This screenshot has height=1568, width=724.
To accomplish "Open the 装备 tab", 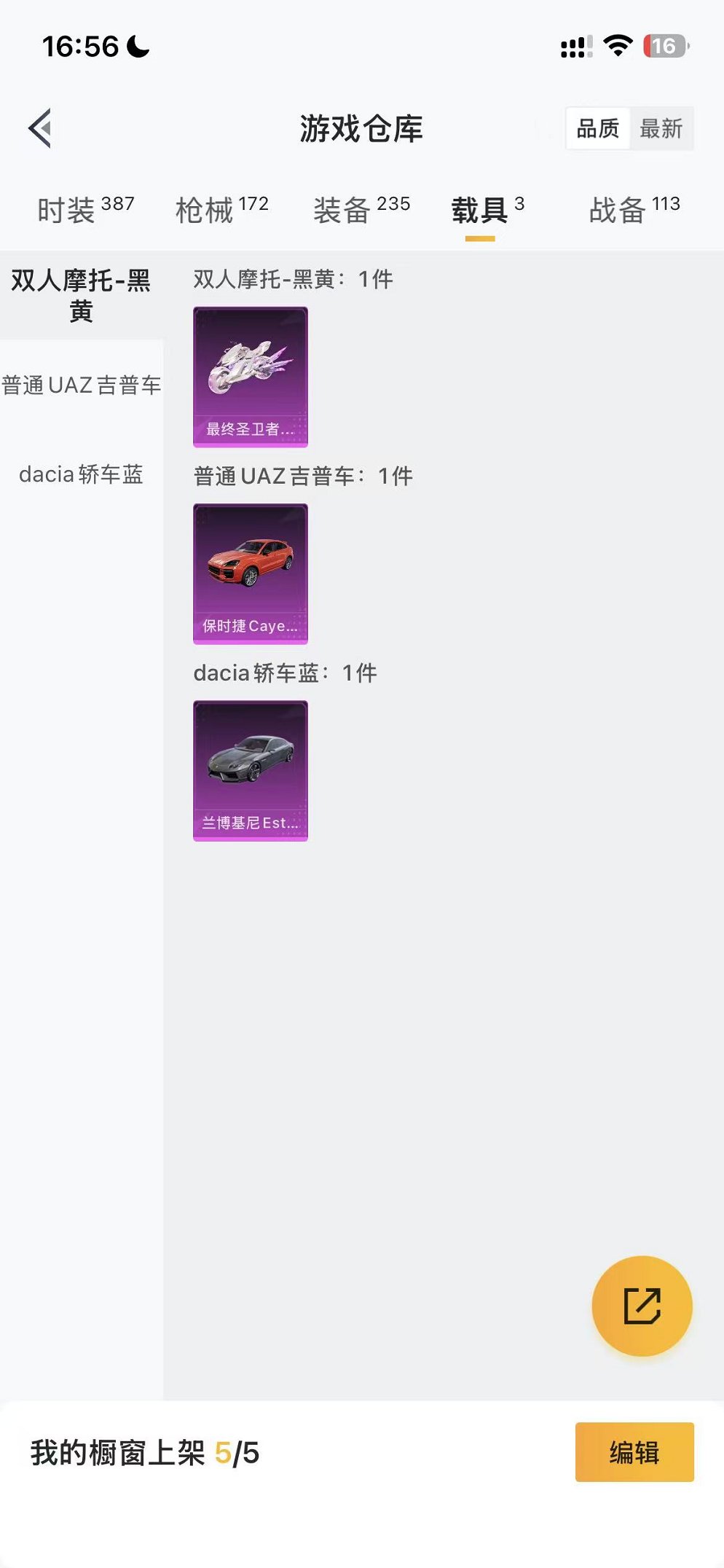I will coord(361,210).
